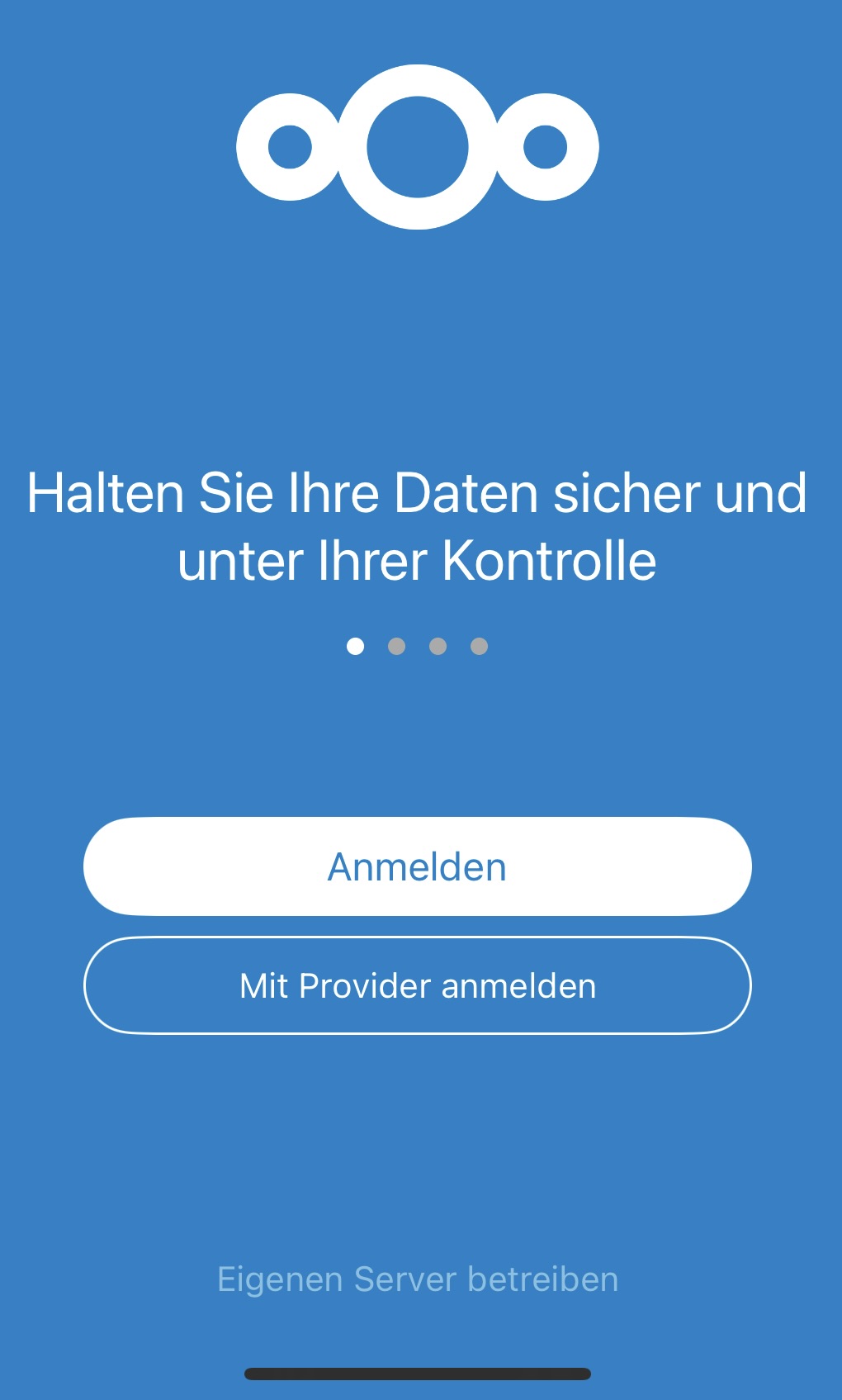Viewport: 842px width, 1400px height.
Task: Select the third gray page indicator dot
Action: [x=439, y=647]
